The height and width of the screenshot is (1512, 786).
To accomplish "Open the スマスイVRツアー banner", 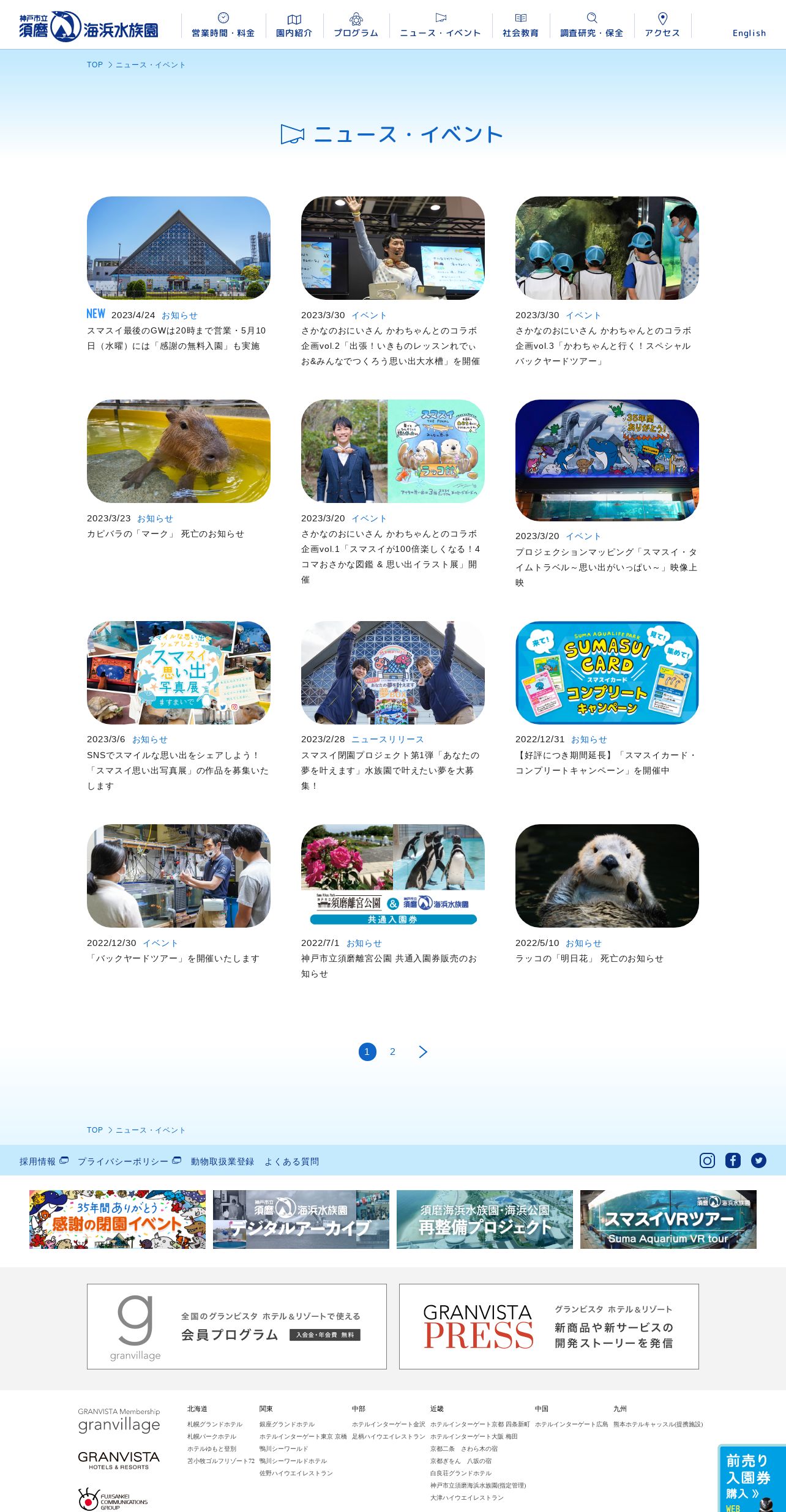I will pos(668,1220).
